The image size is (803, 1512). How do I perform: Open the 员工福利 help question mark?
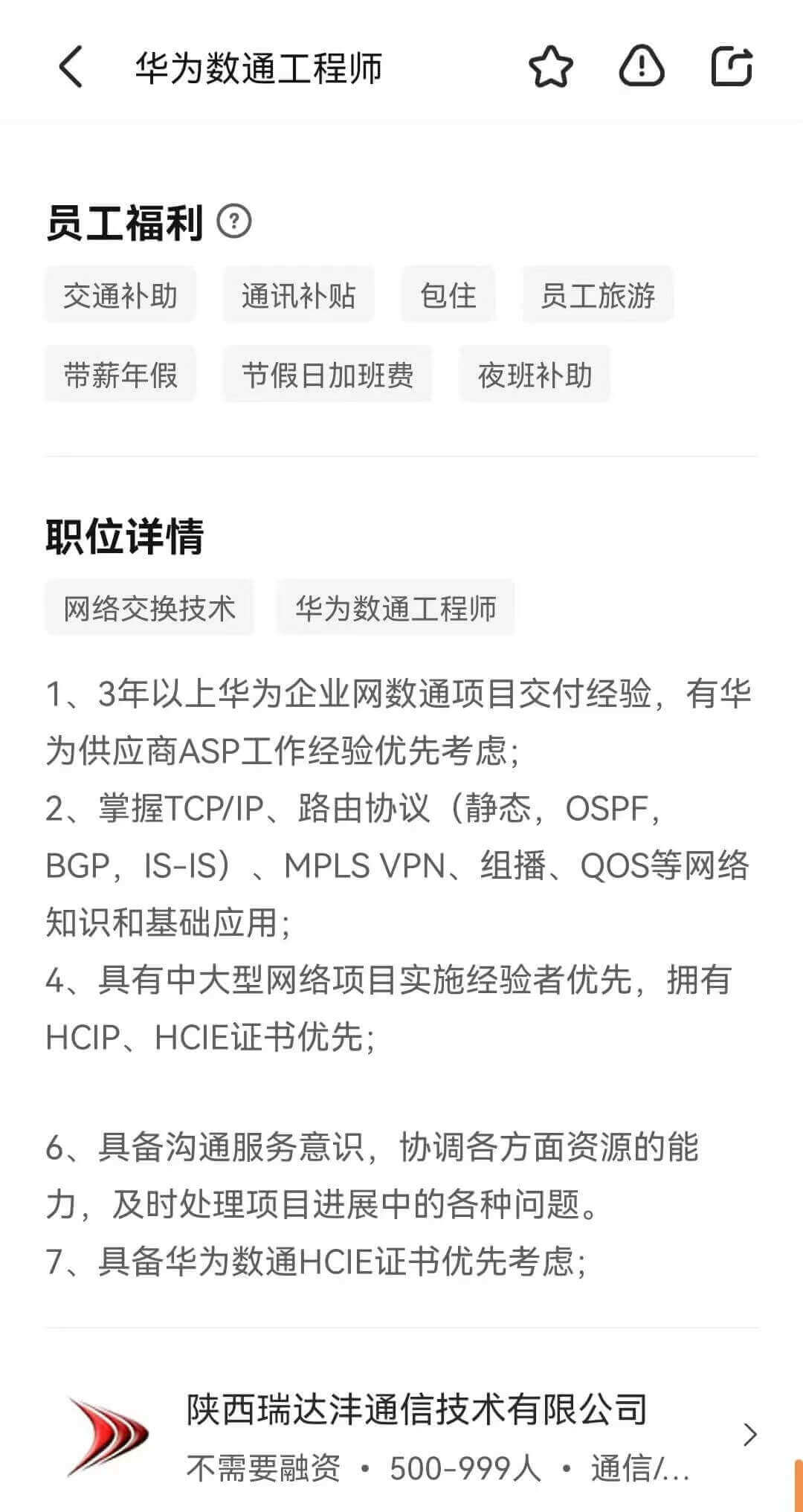(x=234, y=222)
